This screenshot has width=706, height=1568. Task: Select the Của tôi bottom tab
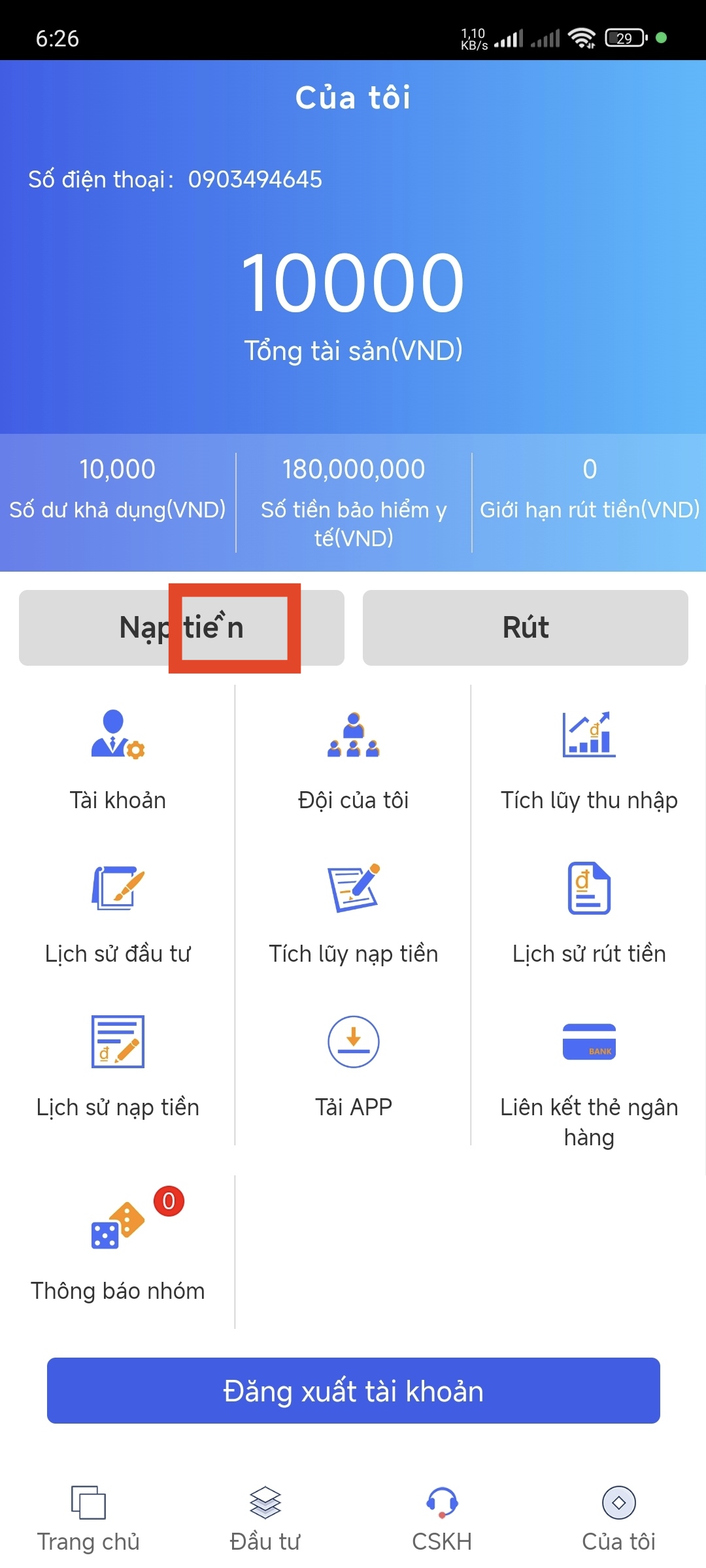point(618,1519)
